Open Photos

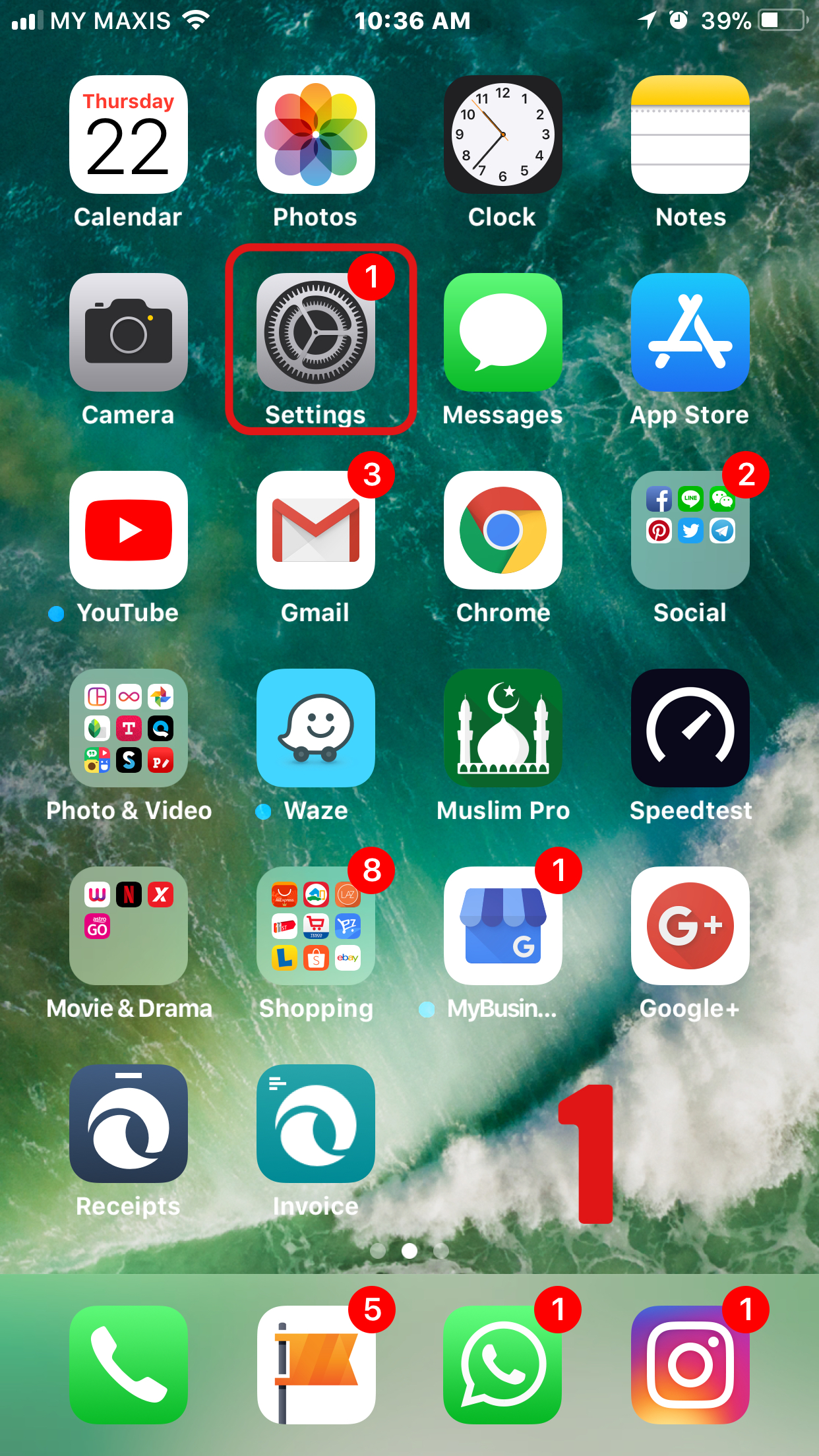316,135
